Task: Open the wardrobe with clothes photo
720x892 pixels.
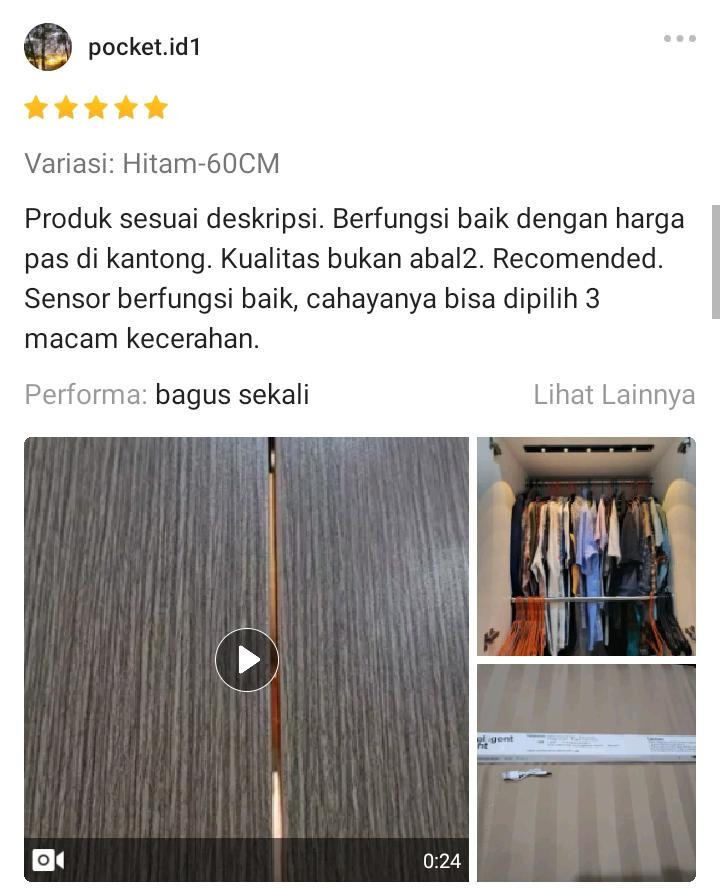Action: click(x=586, y=546)
